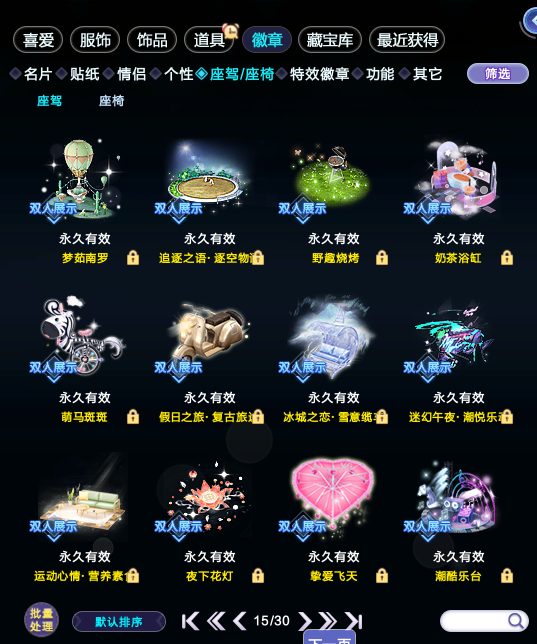Open the 服饰 tab
This screenshot has width=537, height=644.
click(x=95, y=40)
